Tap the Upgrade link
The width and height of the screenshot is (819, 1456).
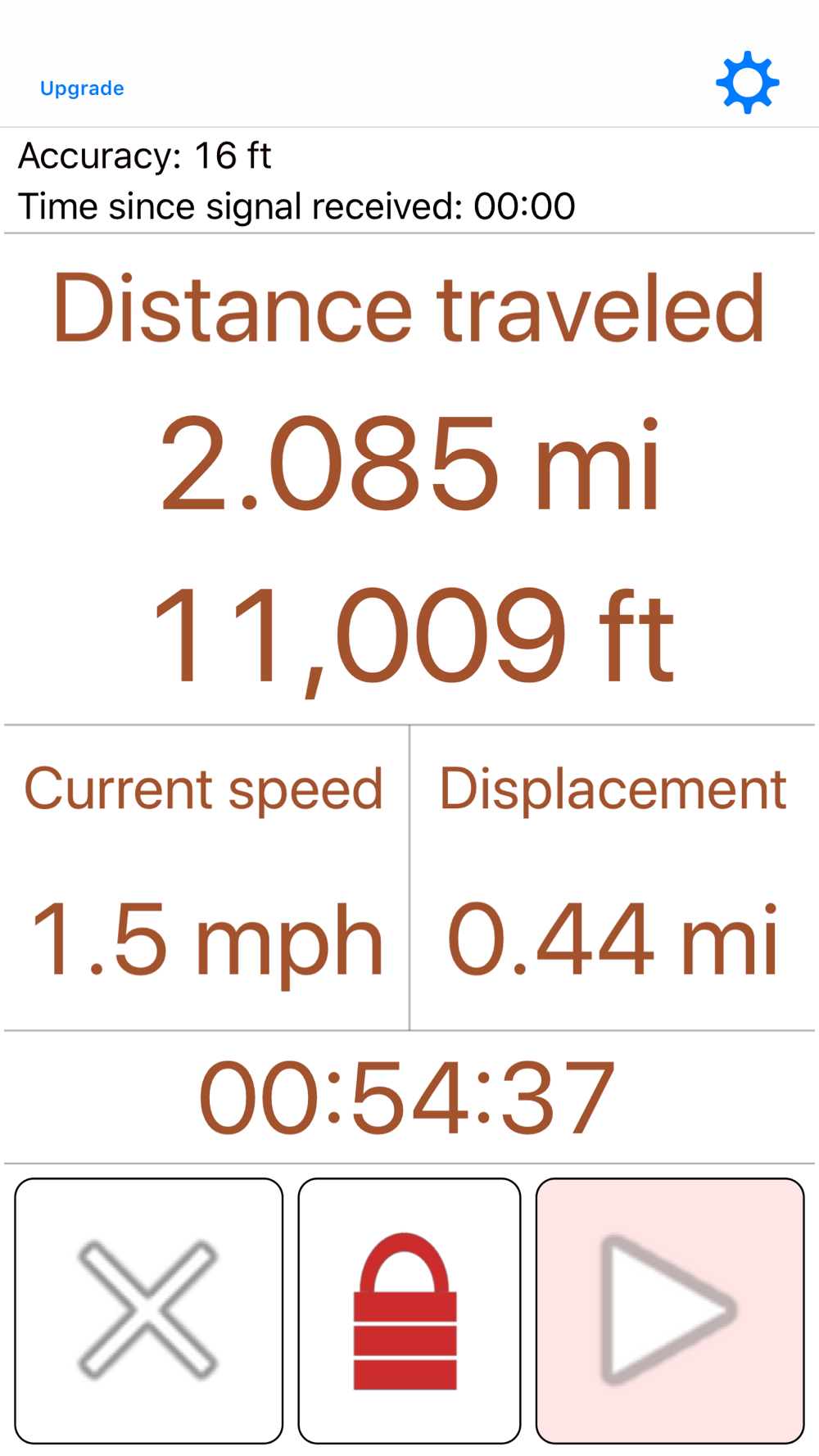82,88
